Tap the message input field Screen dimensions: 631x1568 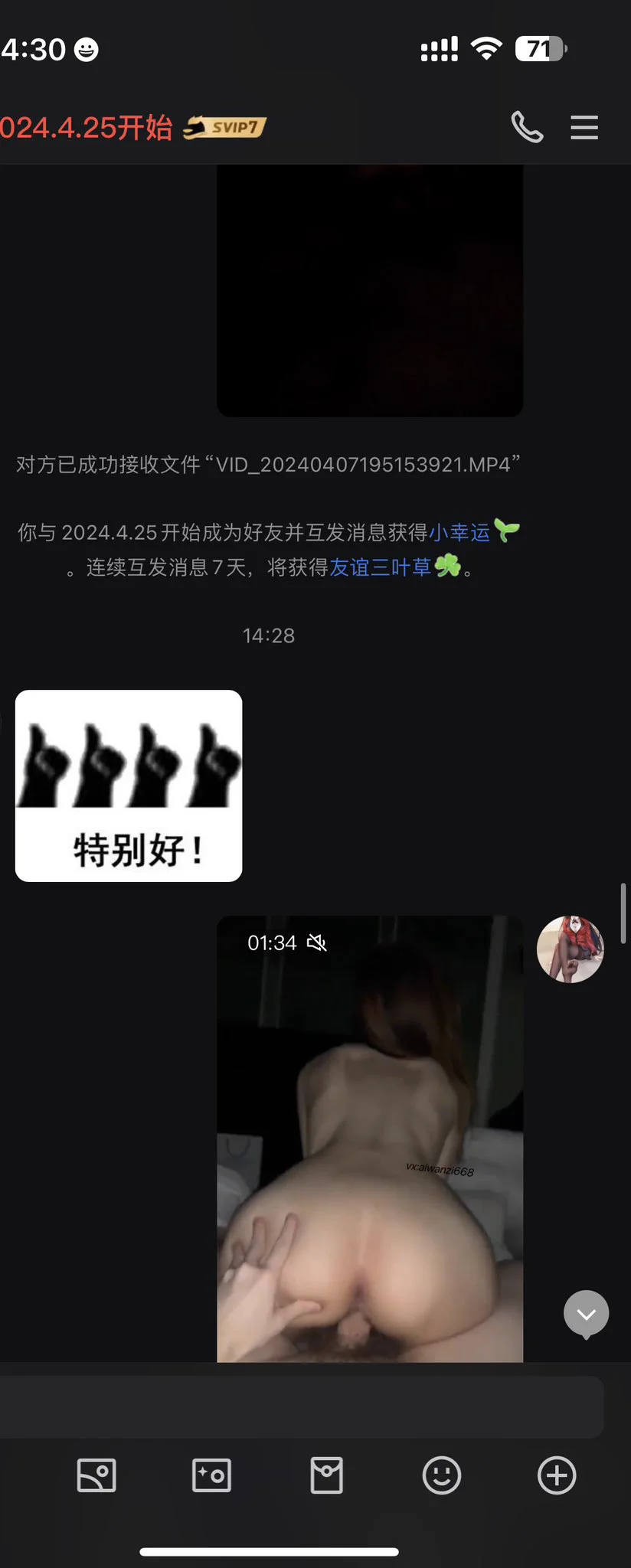click(x=302, y=1406)
